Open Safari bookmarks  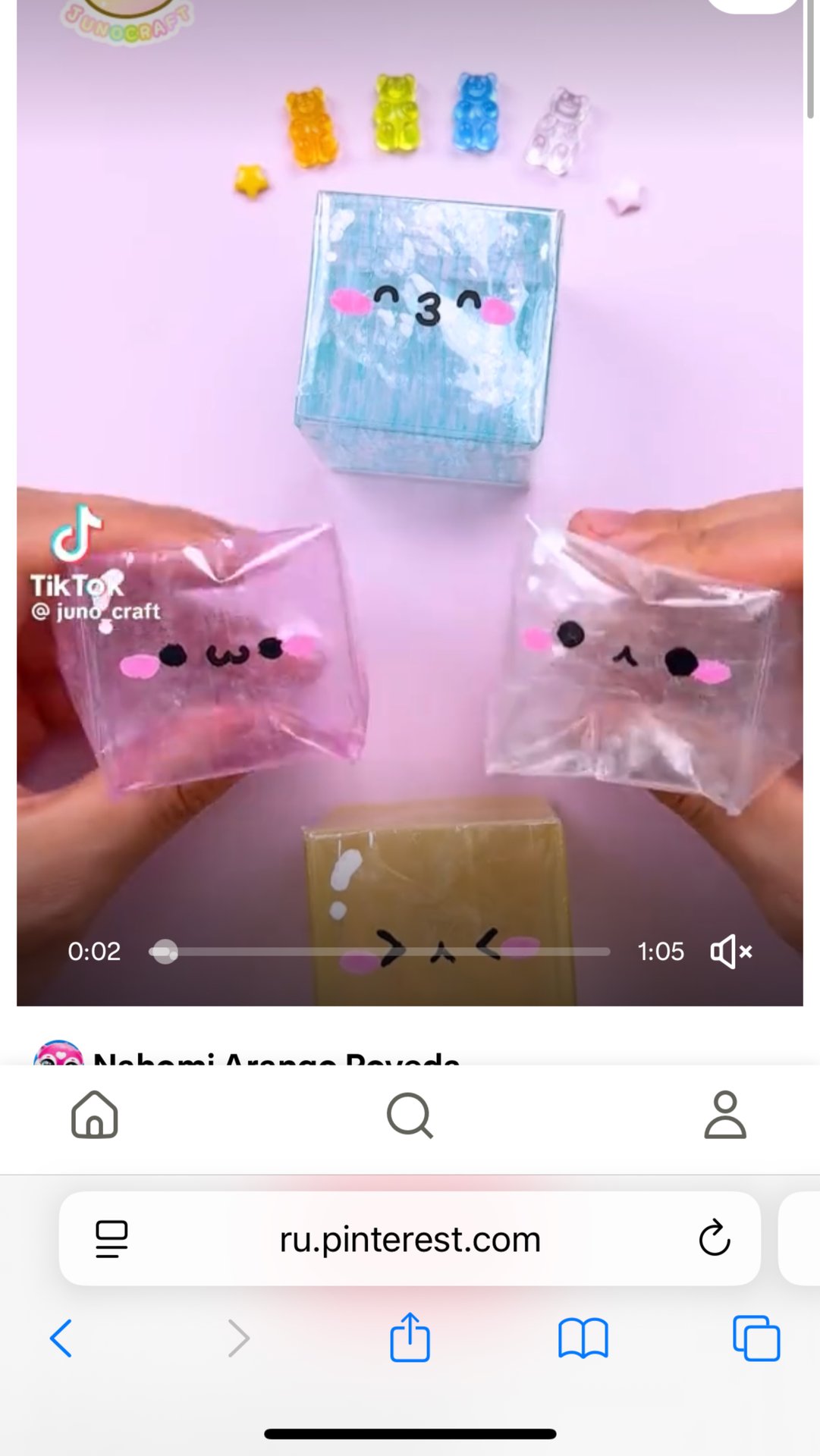583,1338
